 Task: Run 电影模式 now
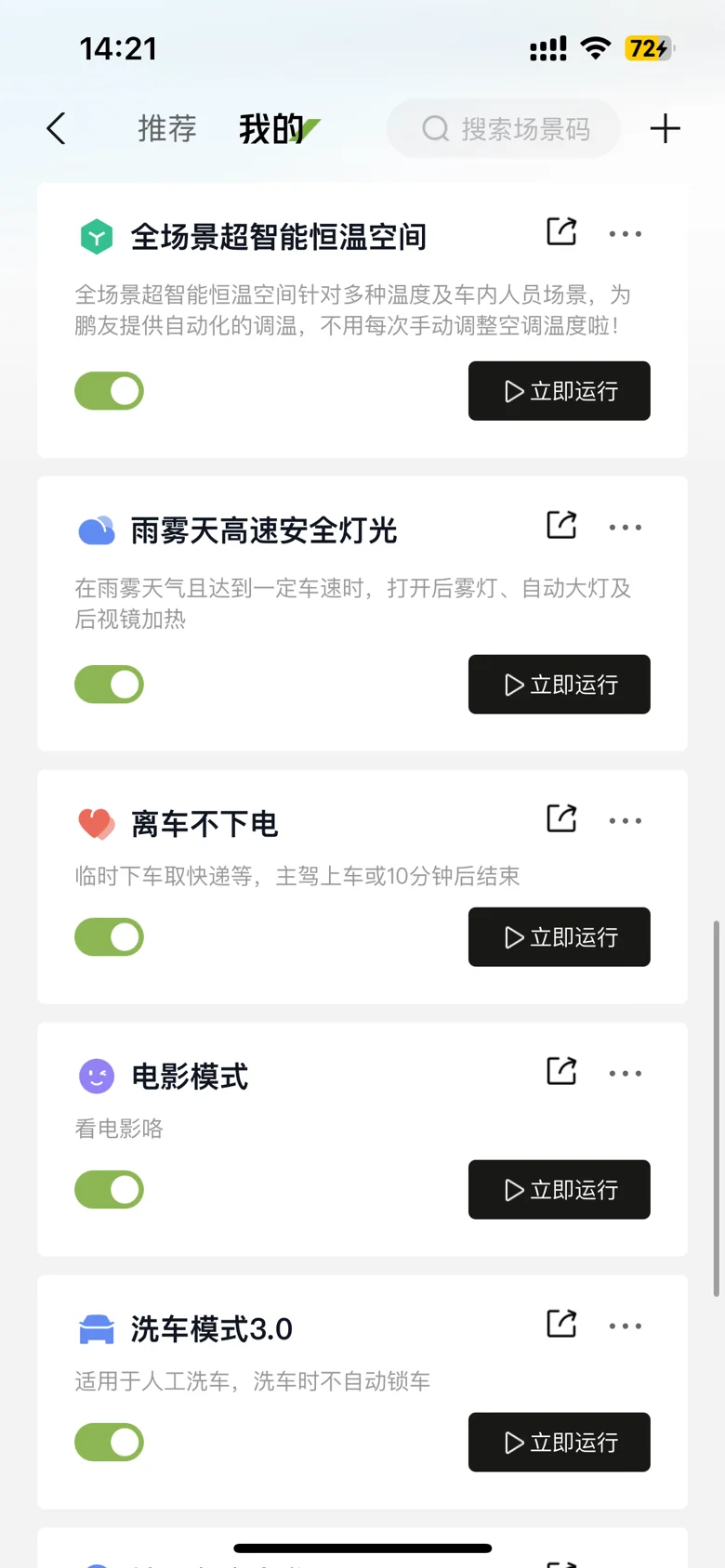559,1190
